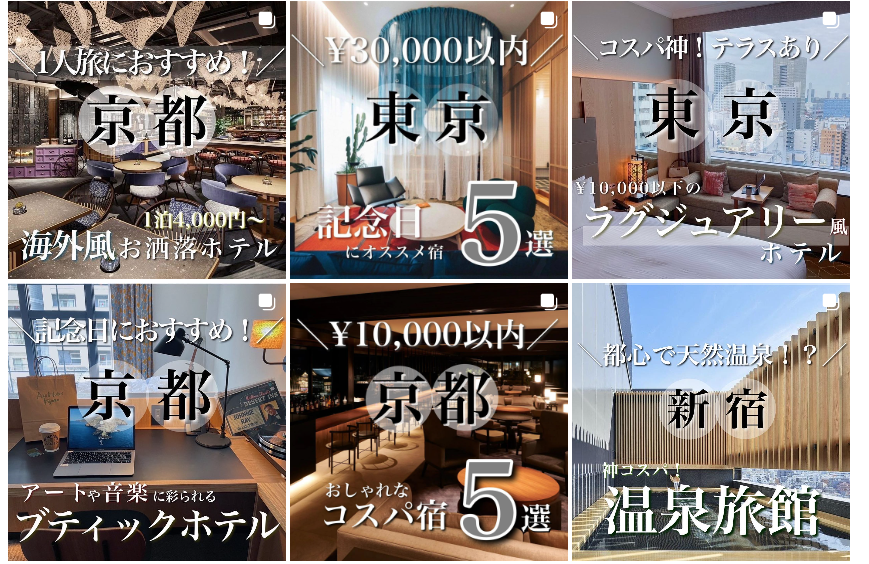869x564 pixels.
Task: Open the Kyoto solo-travel overseas-style hotel post
Action: pos(146,140)
